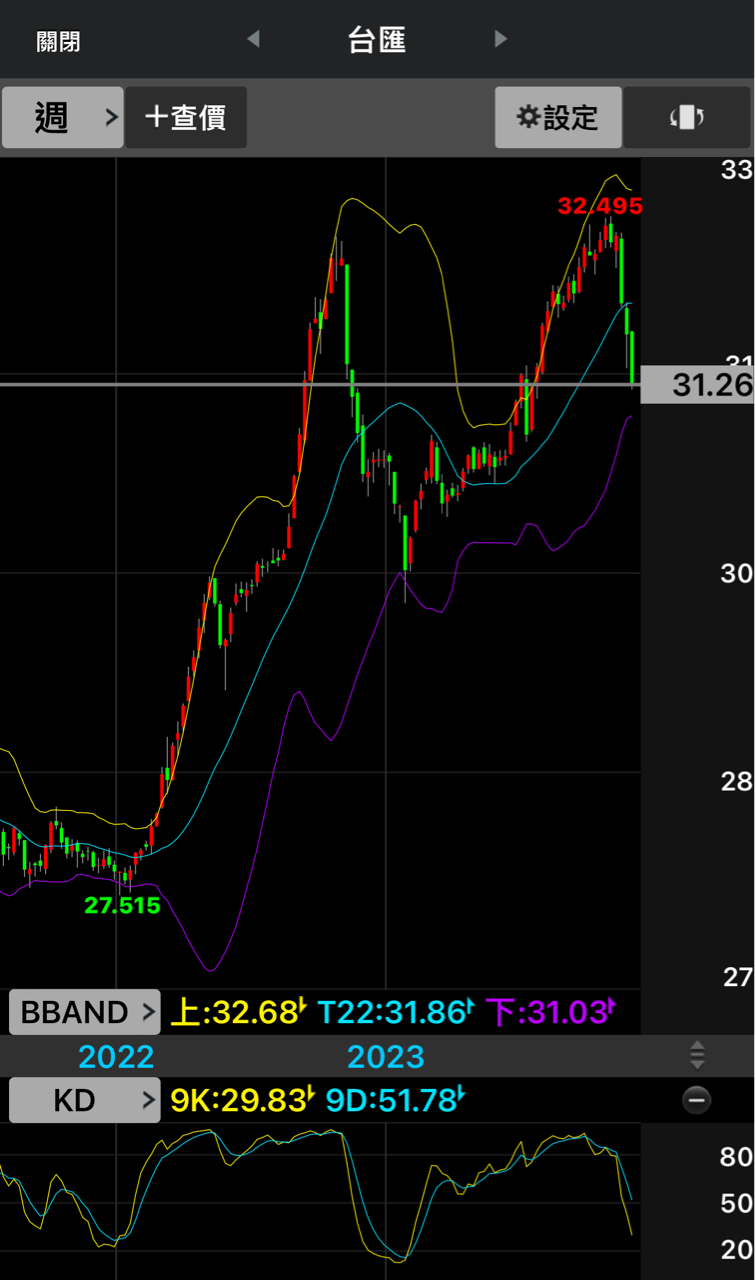This screenshot has width=755, height=1280.
Task: Rotate the chart to landscape
Action: pyautogui.click(x=688, y=117)
